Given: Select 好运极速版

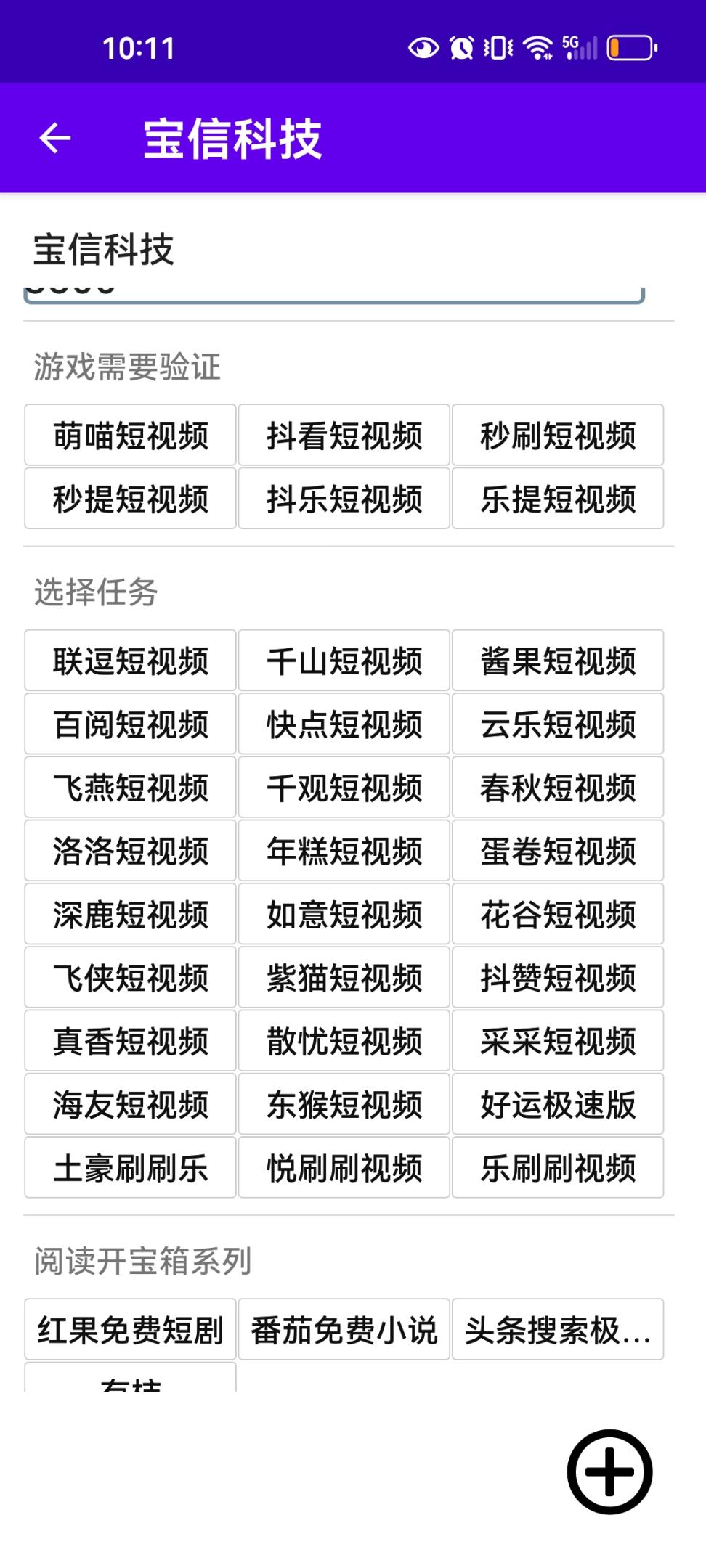Looking at the screenshot, I should tap(558, 1104).
